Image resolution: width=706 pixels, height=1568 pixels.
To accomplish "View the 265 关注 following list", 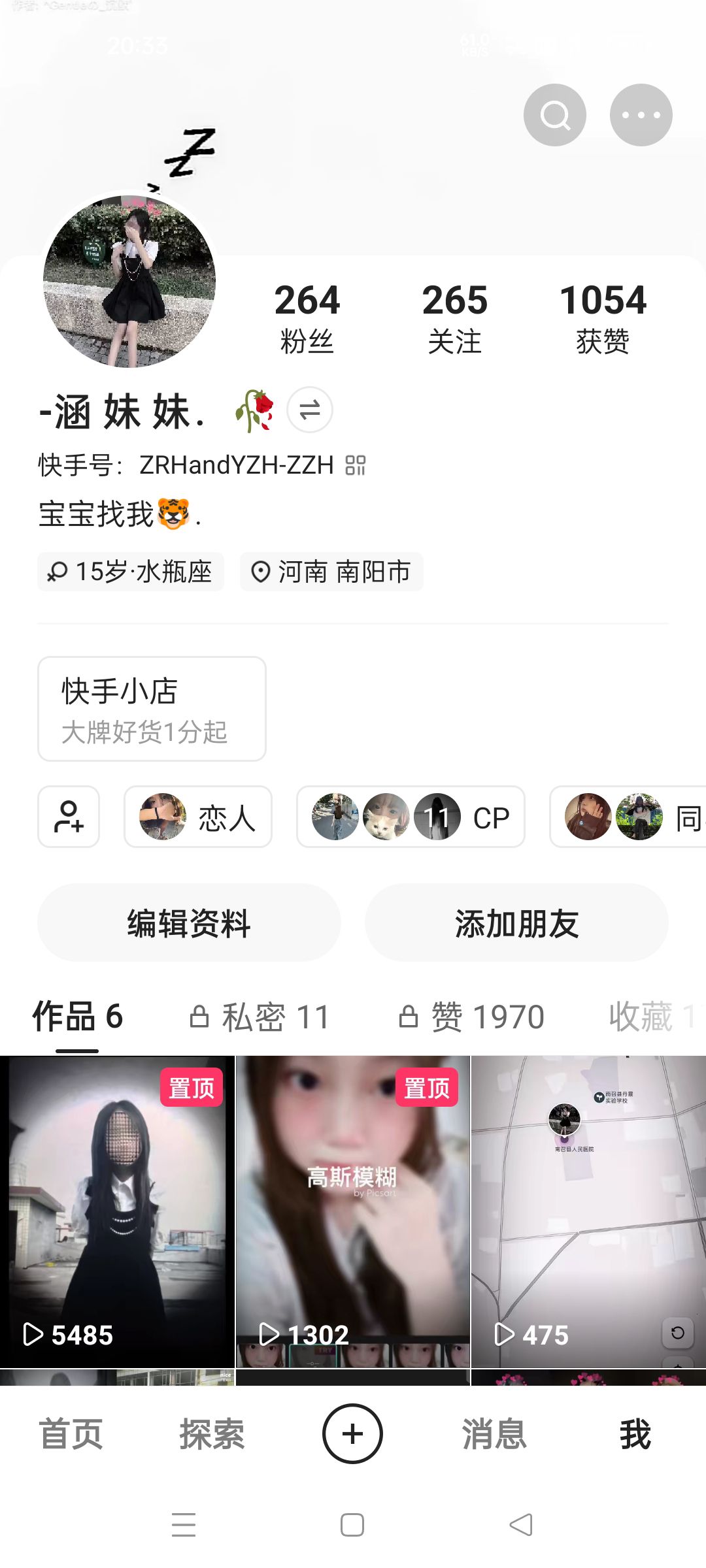I will click(x=455, y=319).
